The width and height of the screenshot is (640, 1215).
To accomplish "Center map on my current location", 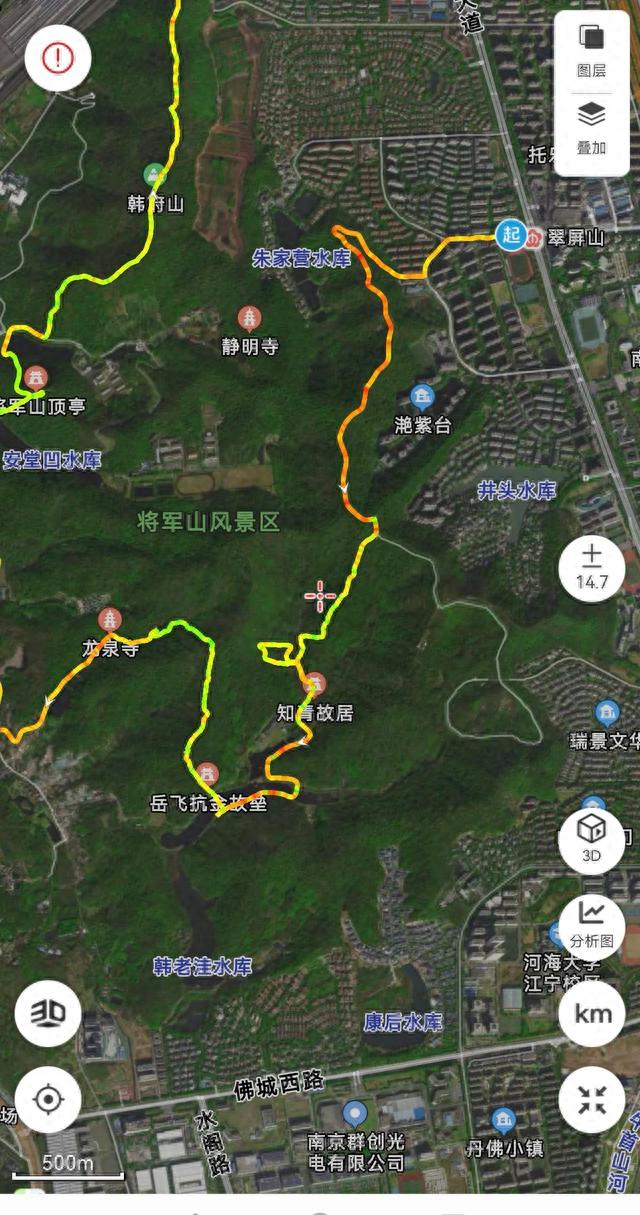I will pos(47,1100).
